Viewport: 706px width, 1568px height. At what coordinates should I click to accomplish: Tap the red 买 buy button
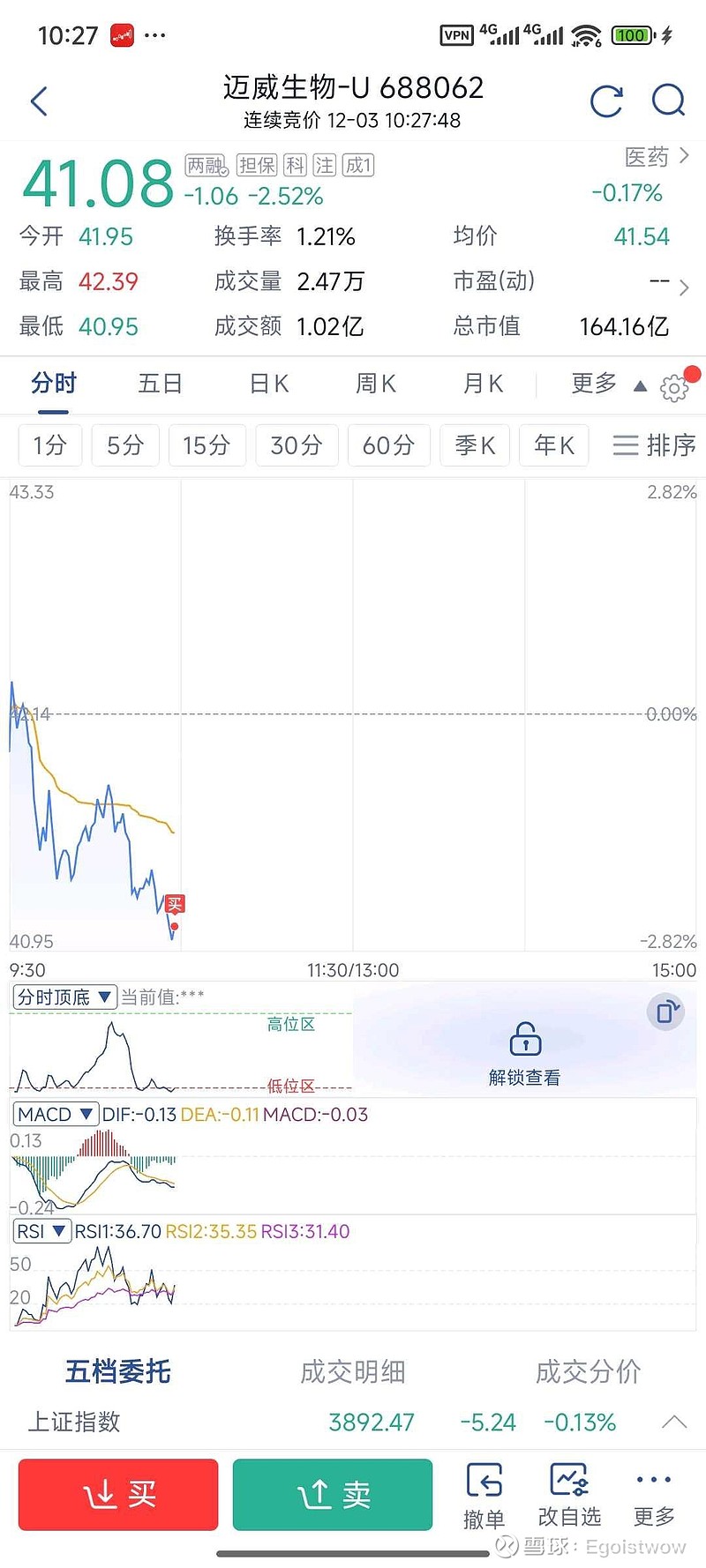tap(118, 1494)
